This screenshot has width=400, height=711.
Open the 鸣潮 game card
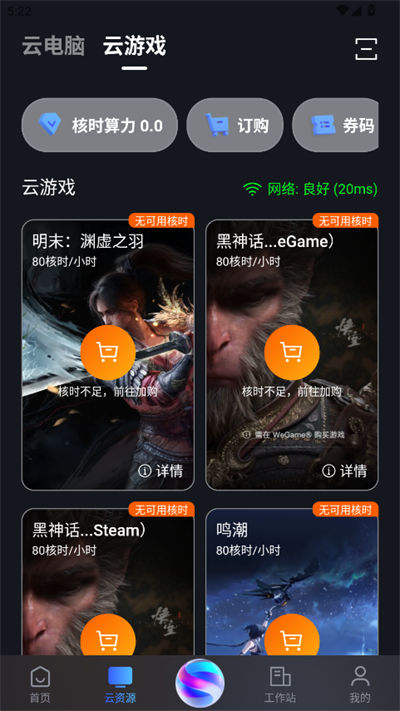(292, 582)
